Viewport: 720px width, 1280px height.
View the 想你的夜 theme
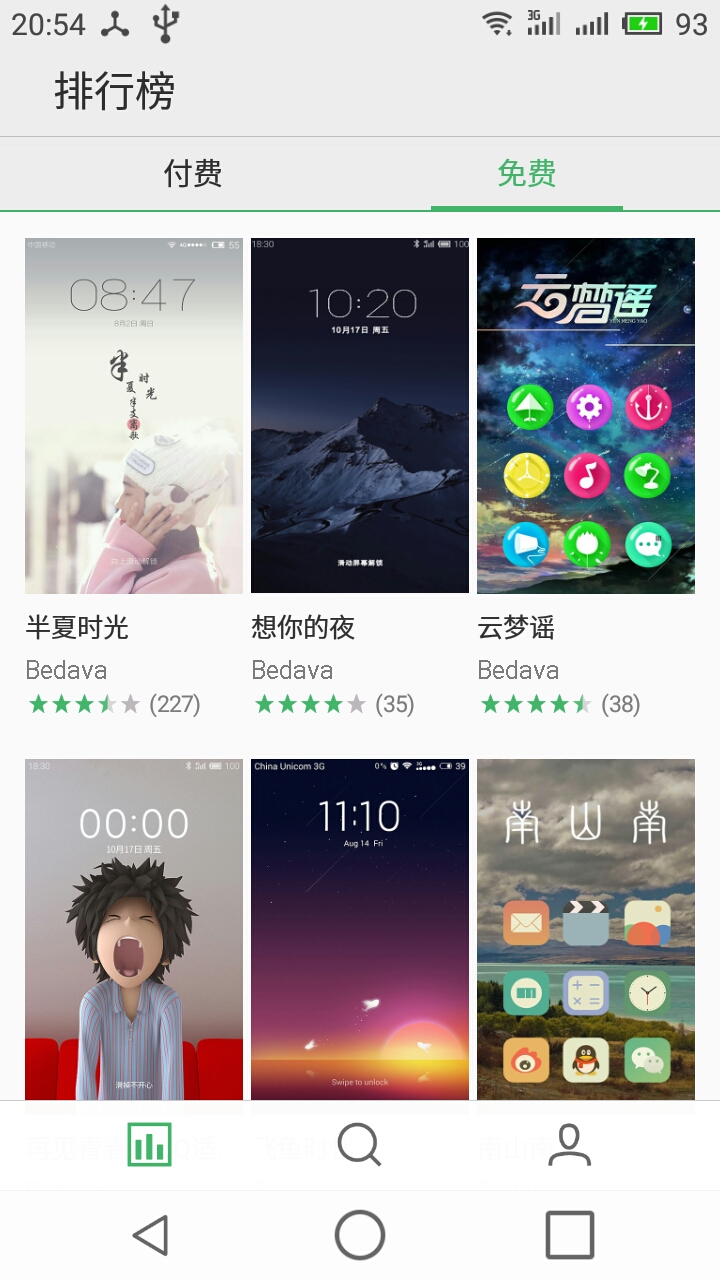(x=360, y=416)
